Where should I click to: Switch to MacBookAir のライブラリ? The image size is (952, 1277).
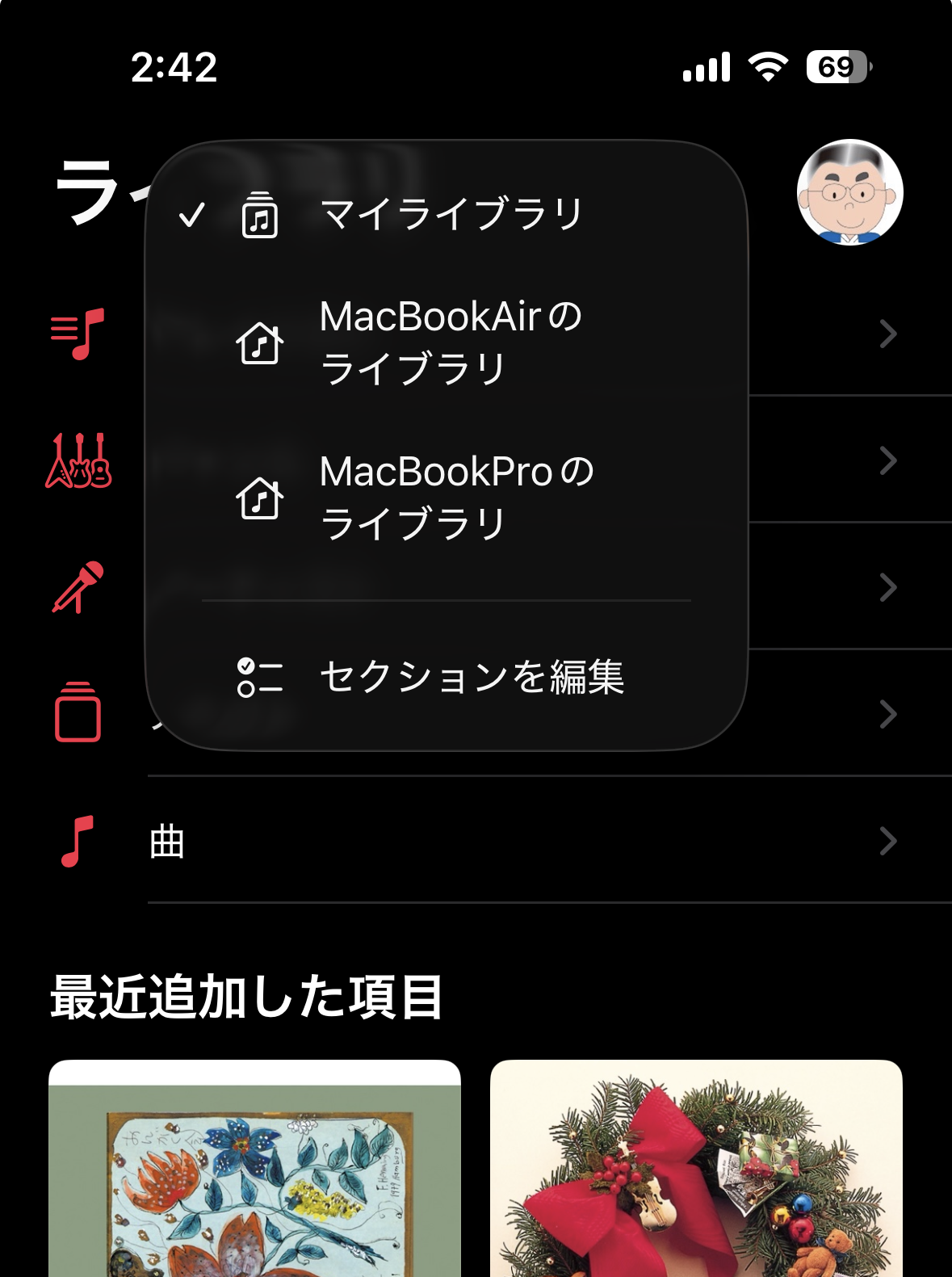pos(449,342)
